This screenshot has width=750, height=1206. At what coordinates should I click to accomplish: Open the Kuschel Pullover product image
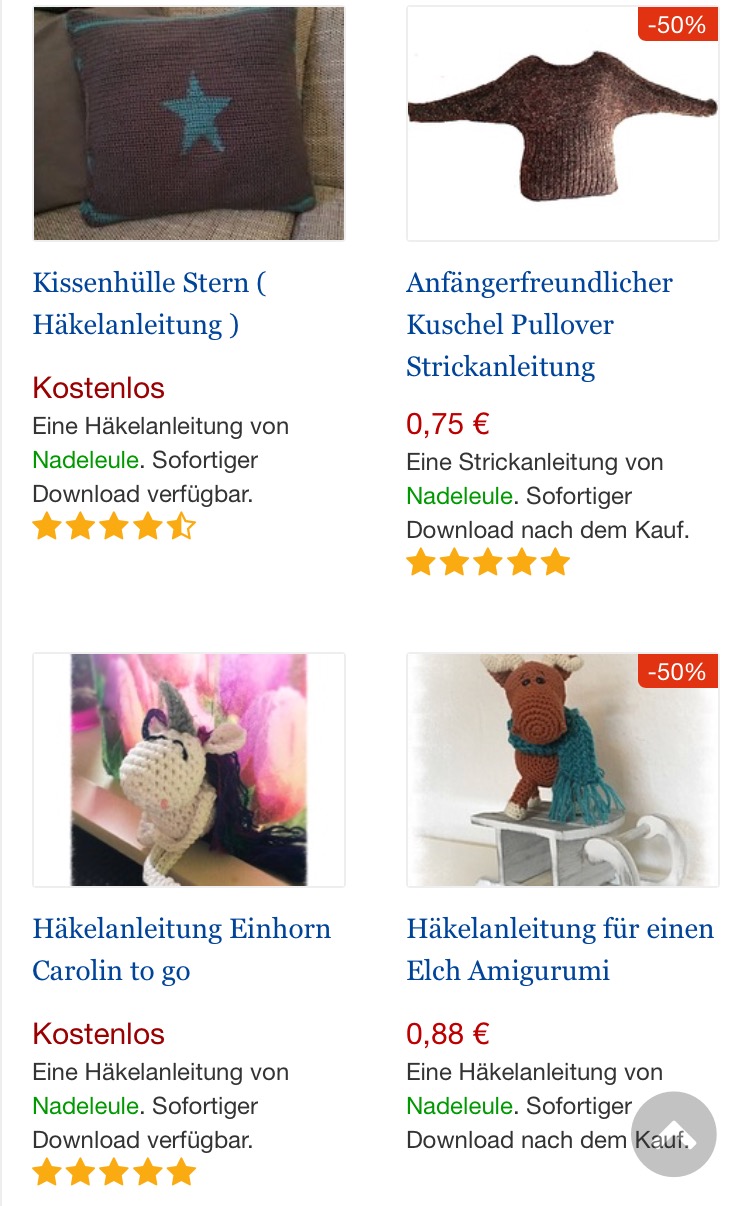[x=562, y=124]
